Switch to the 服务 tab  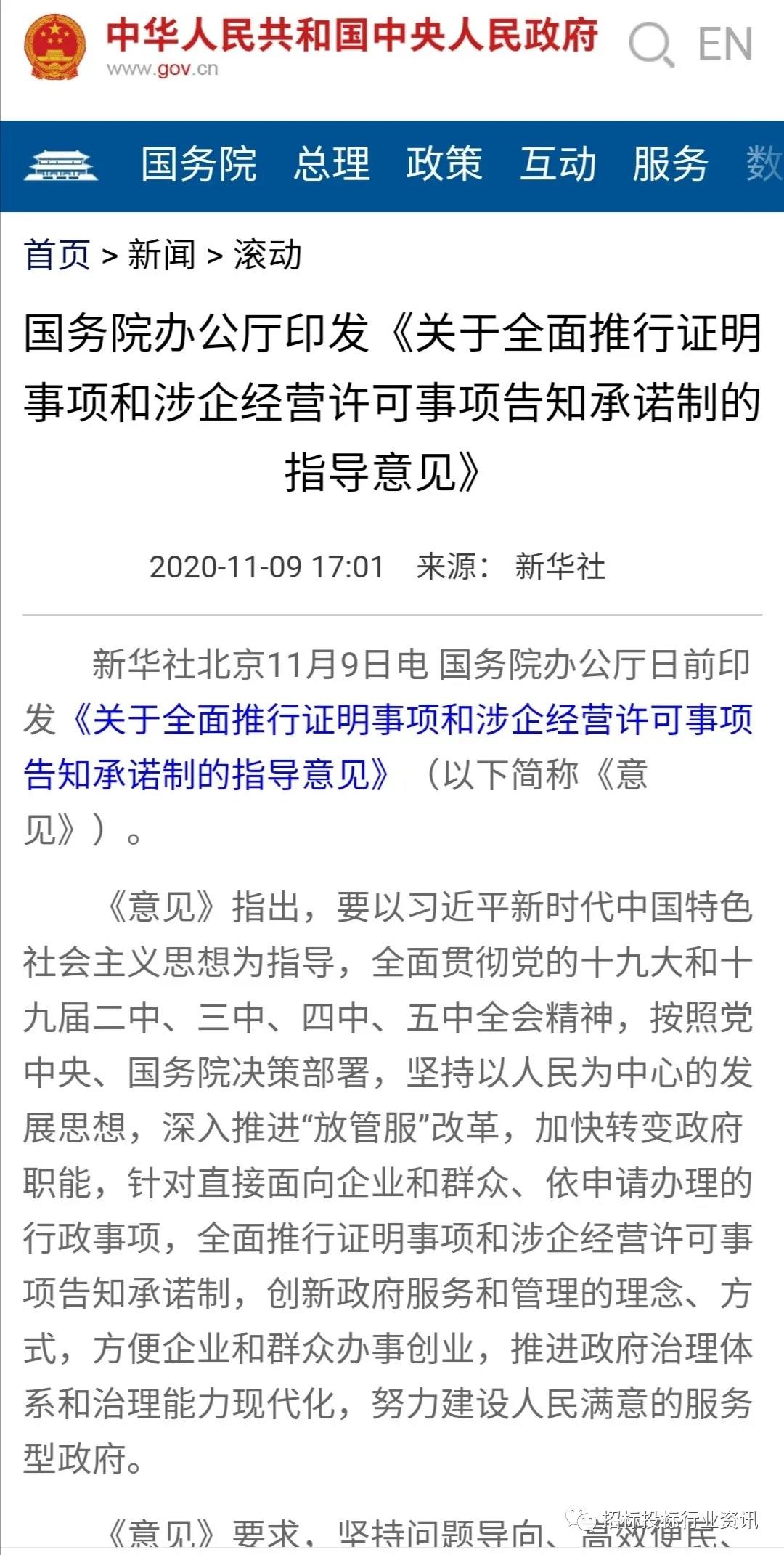(x=670, y=163)
